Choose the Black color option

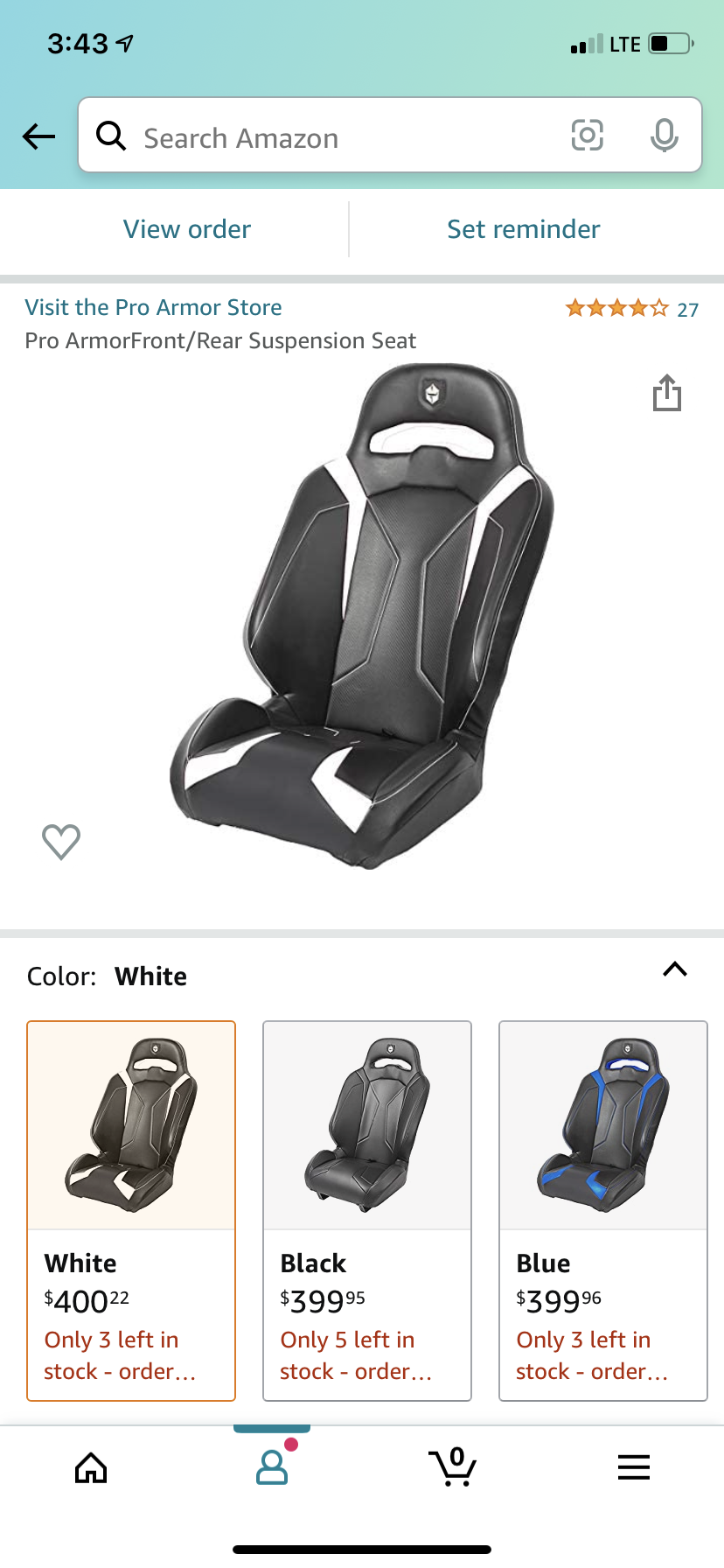(x=367, y=1211)
